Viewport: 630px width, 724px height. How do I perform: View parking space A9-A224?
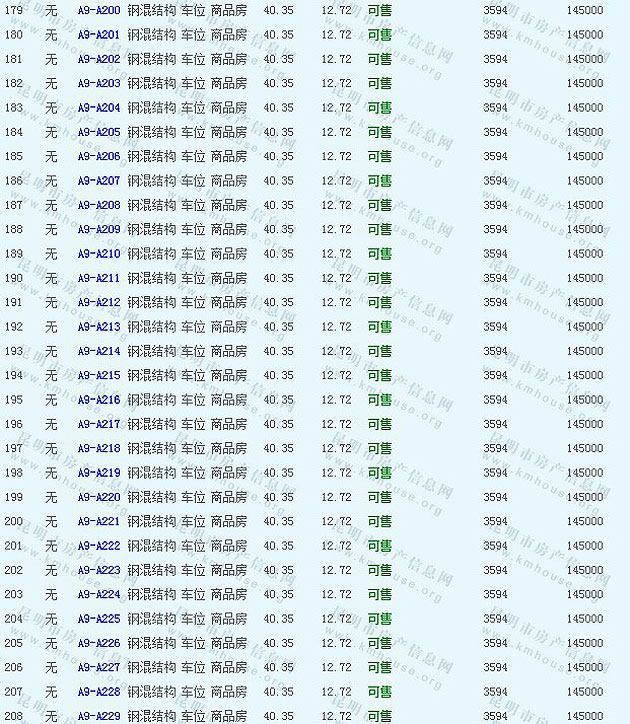(x=99, y=595)
